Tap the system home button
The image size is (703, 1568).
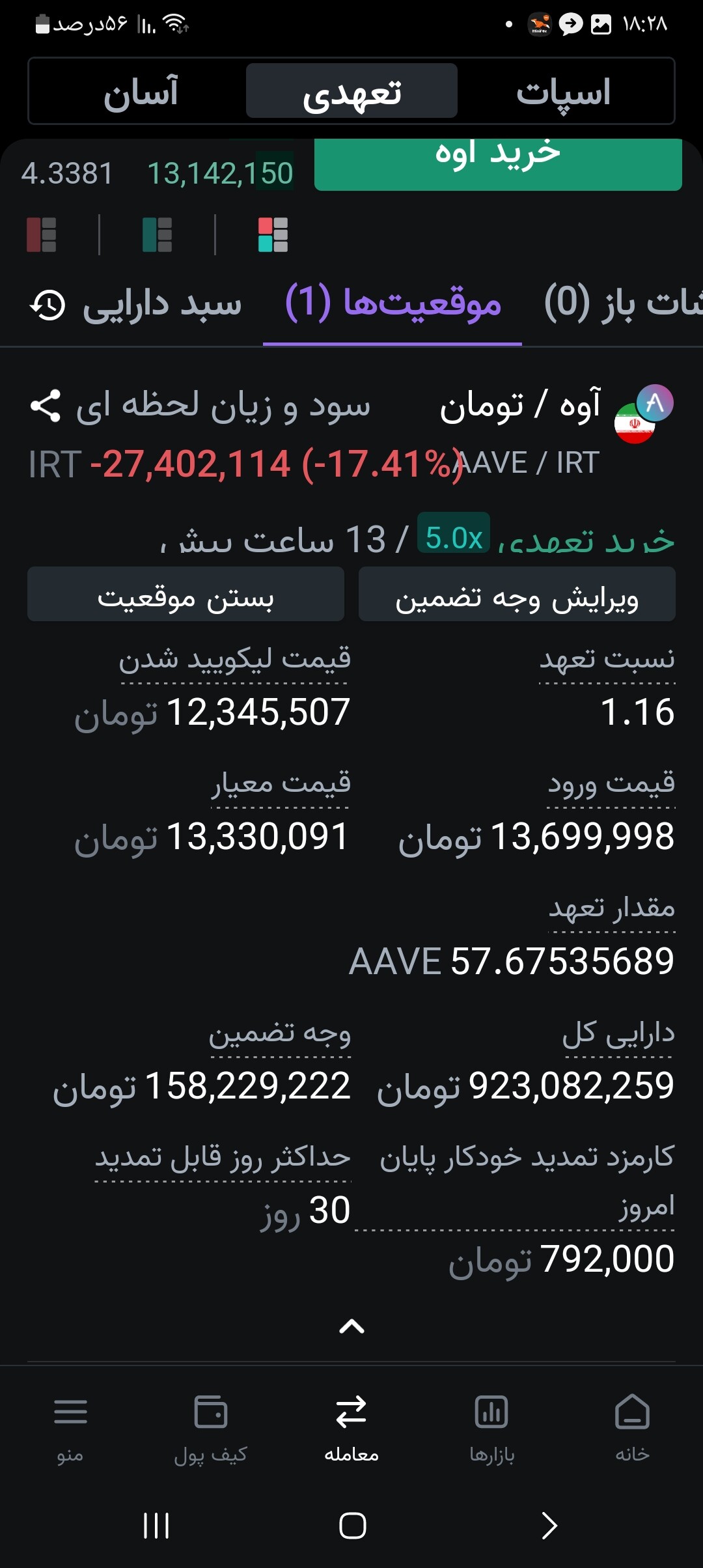(352, 1526)
